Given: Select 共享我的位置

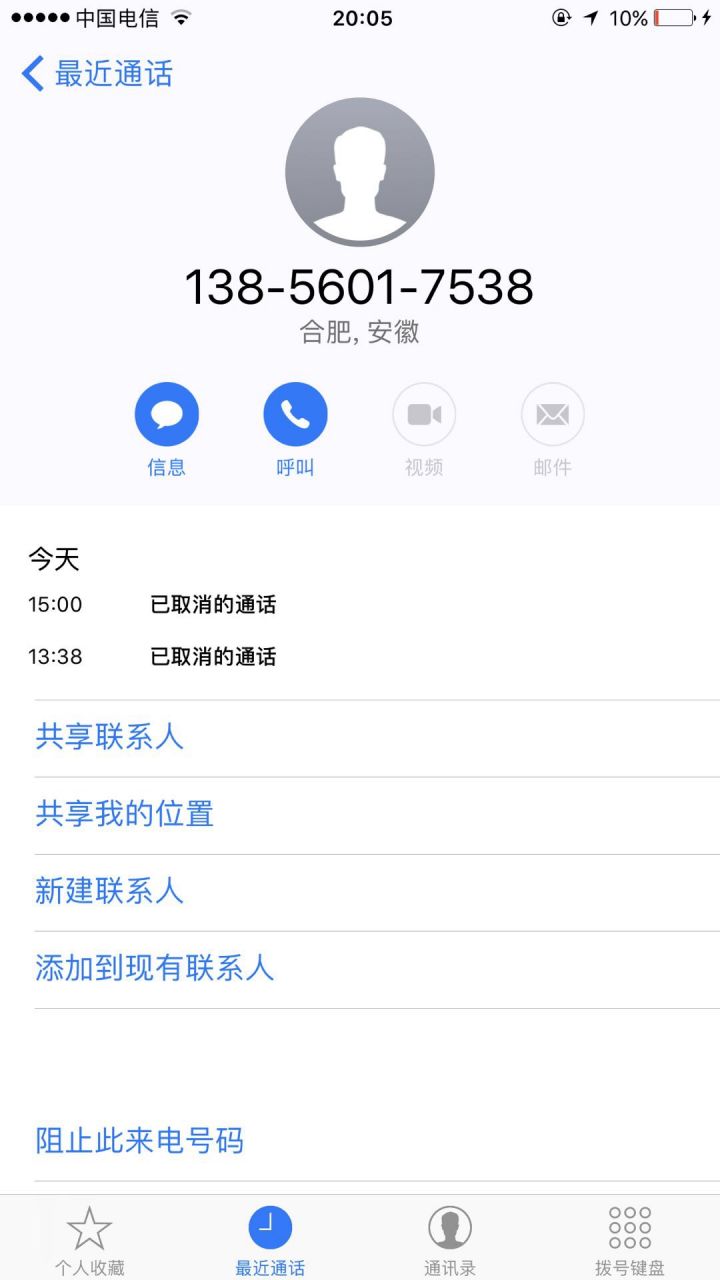Looking at the screenshot, I should click(377, 815).
